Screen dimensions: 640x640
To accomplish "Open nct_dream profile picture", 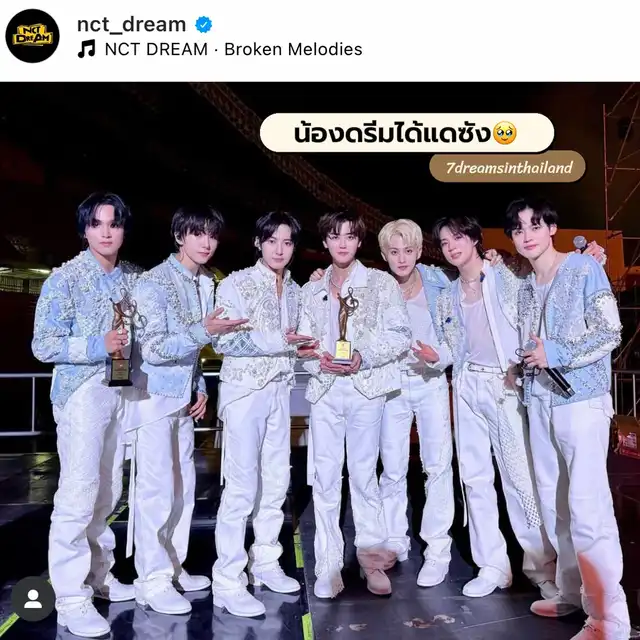I will [x=33, y=36].
